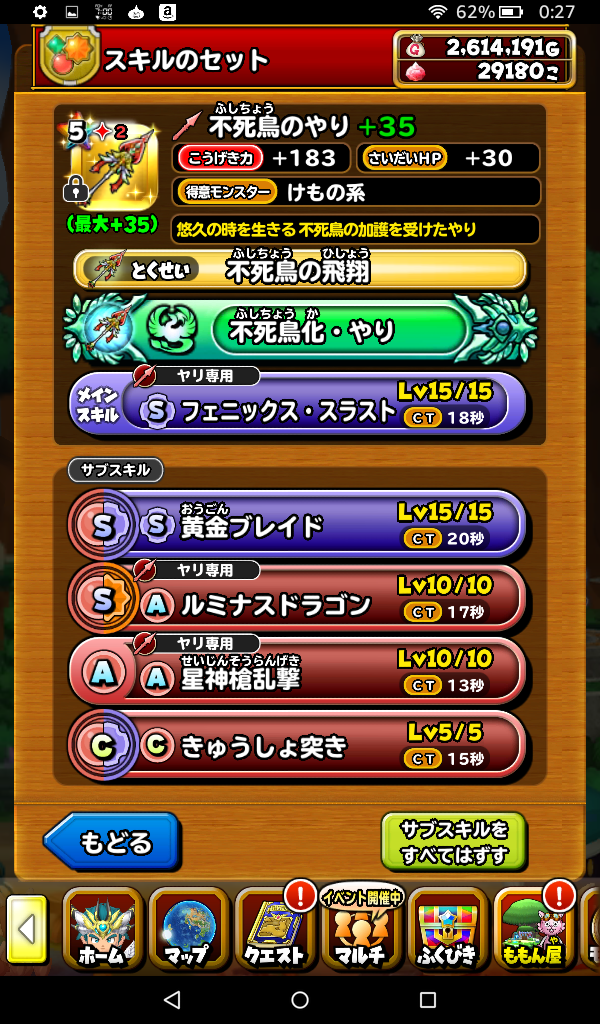Open sub skill 星神槍乱撃 slot
Viewport: 600px width, 1024px height.
(300, 672)
